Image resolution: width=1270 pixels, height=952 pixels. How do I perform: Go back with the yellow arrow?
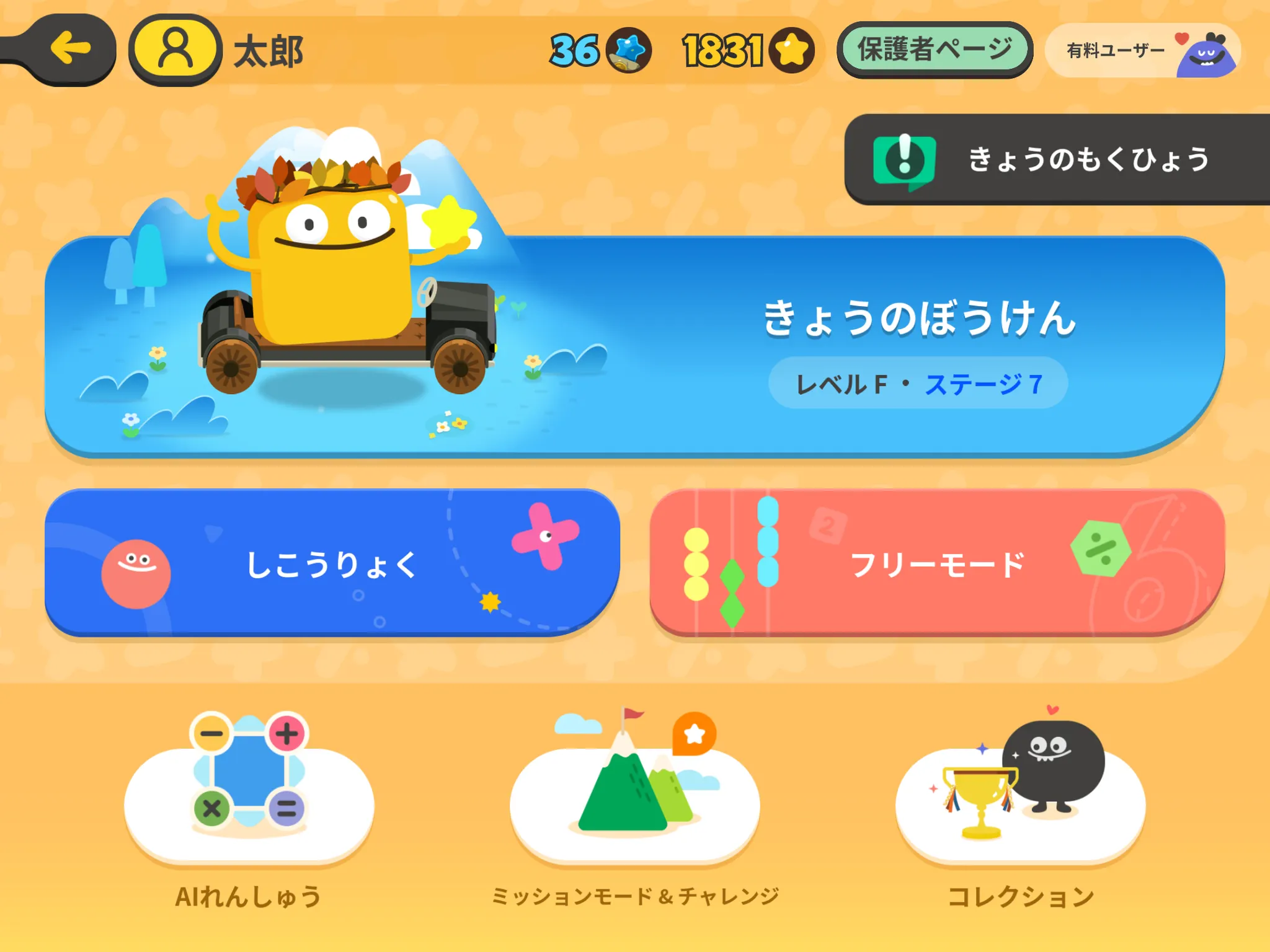(69, 48)
